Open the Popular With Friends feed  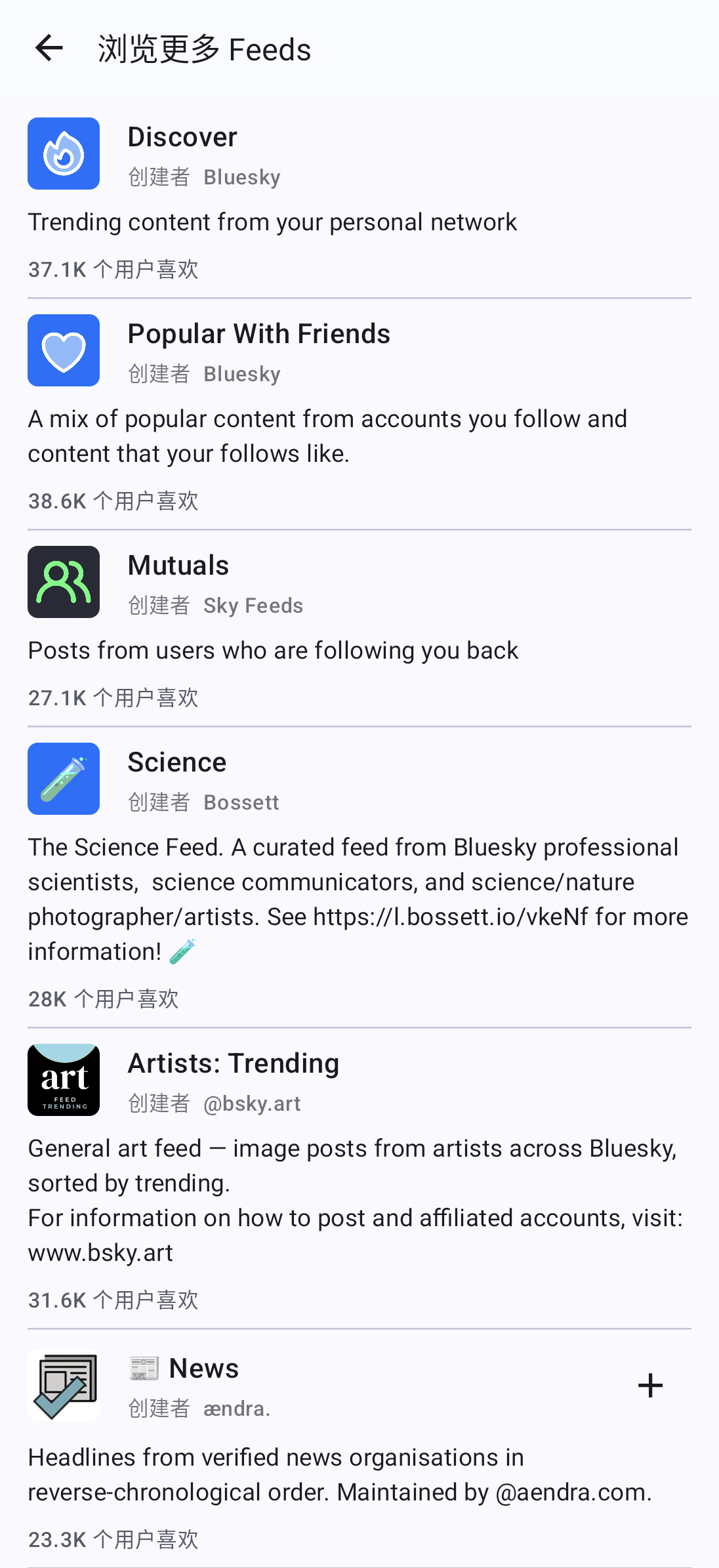point(359,414)
